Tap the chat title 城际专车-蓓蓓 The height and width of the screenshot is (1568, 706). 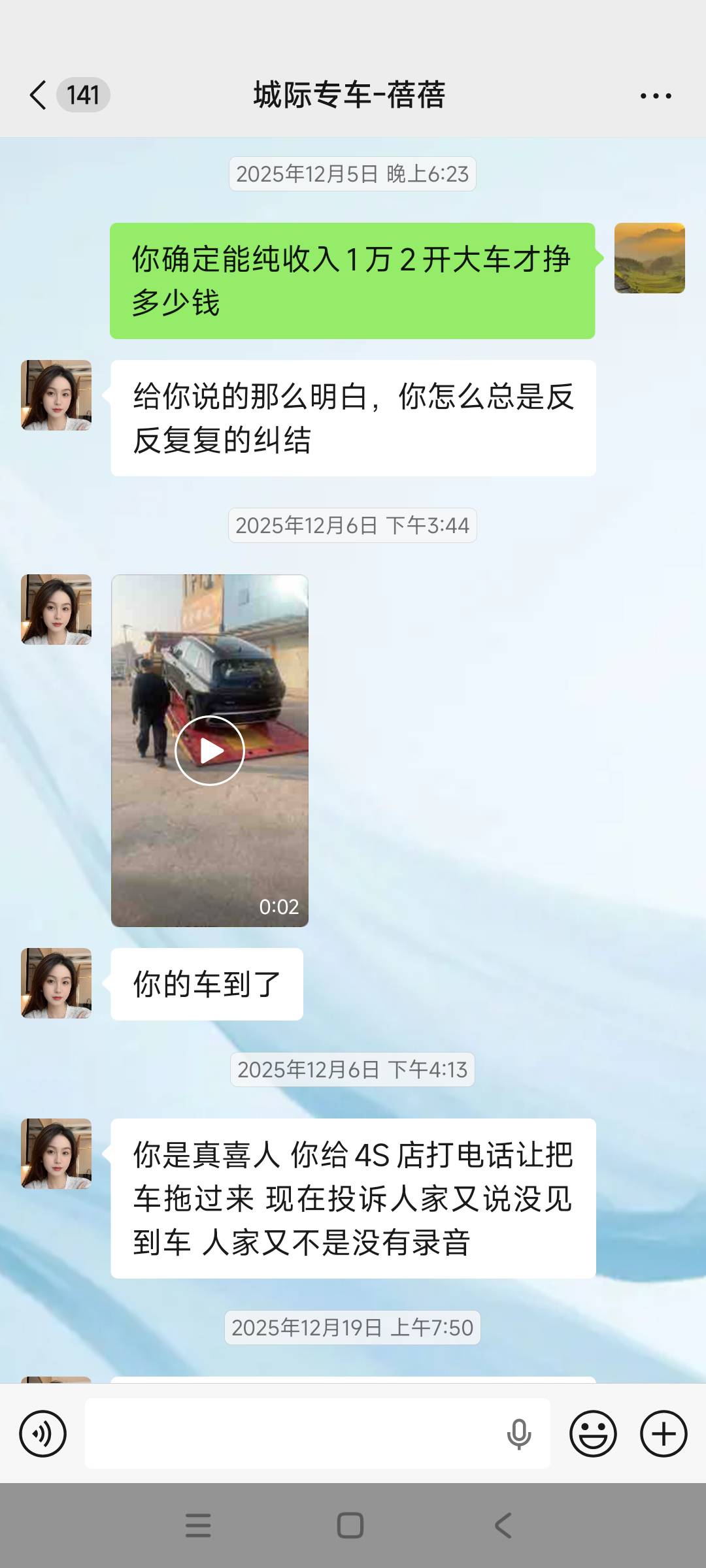pos(348,95)
